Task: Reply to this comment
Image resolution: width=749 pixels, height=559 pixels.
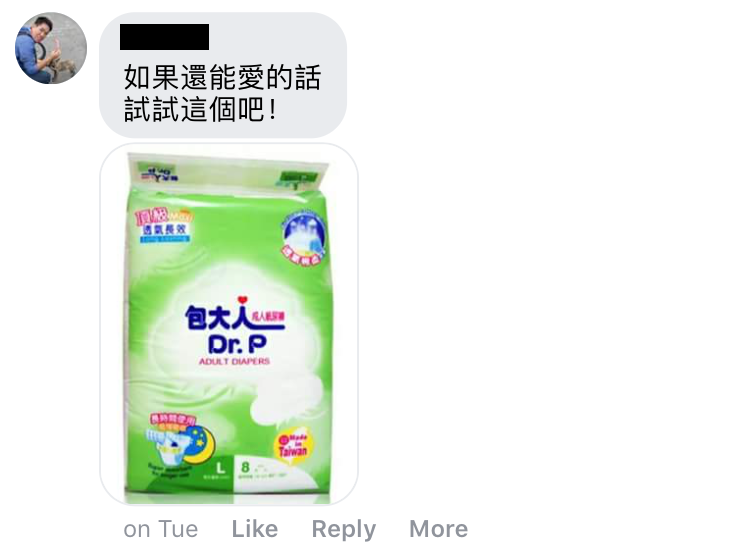Action: tap(343, 529)
